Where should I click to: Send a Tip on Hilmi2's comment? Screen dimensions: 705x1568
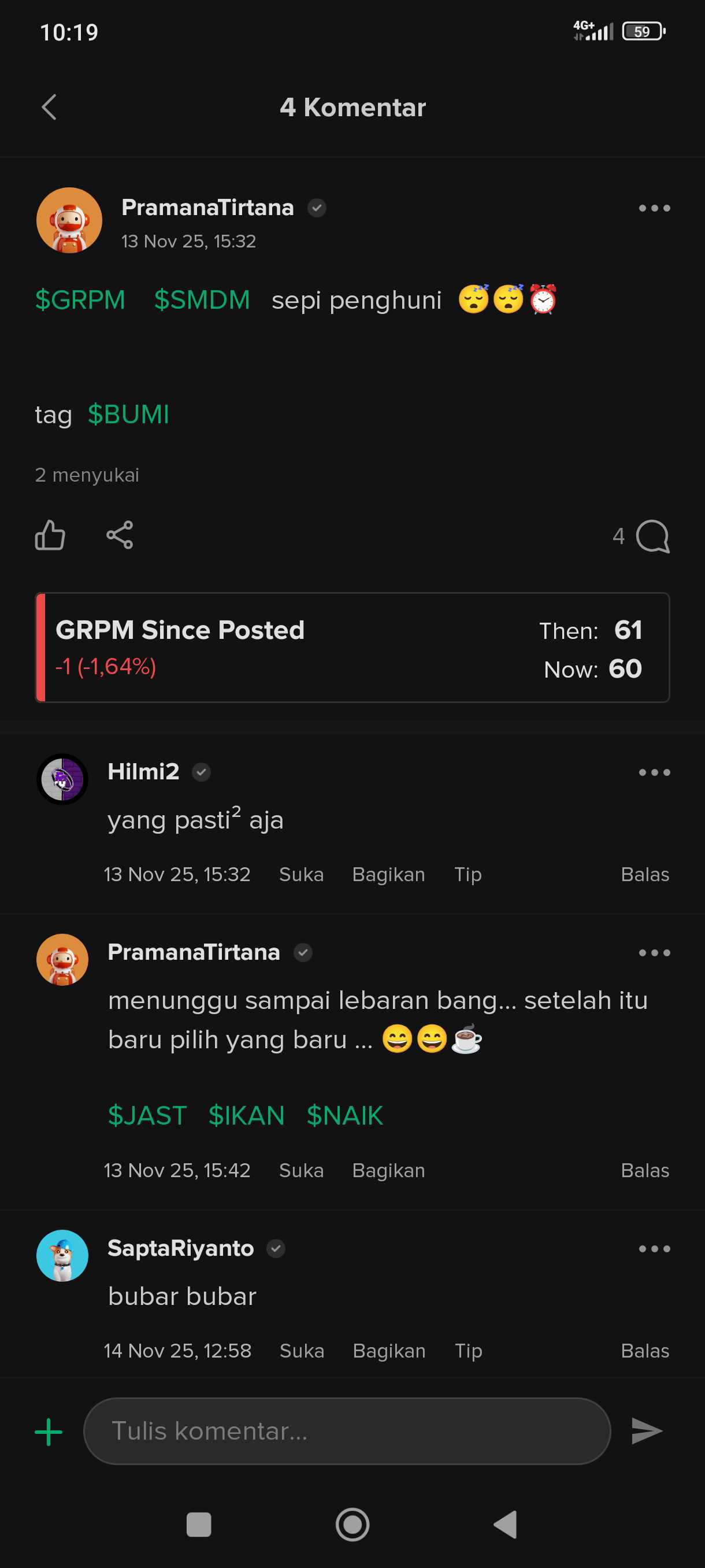[467, 875]
